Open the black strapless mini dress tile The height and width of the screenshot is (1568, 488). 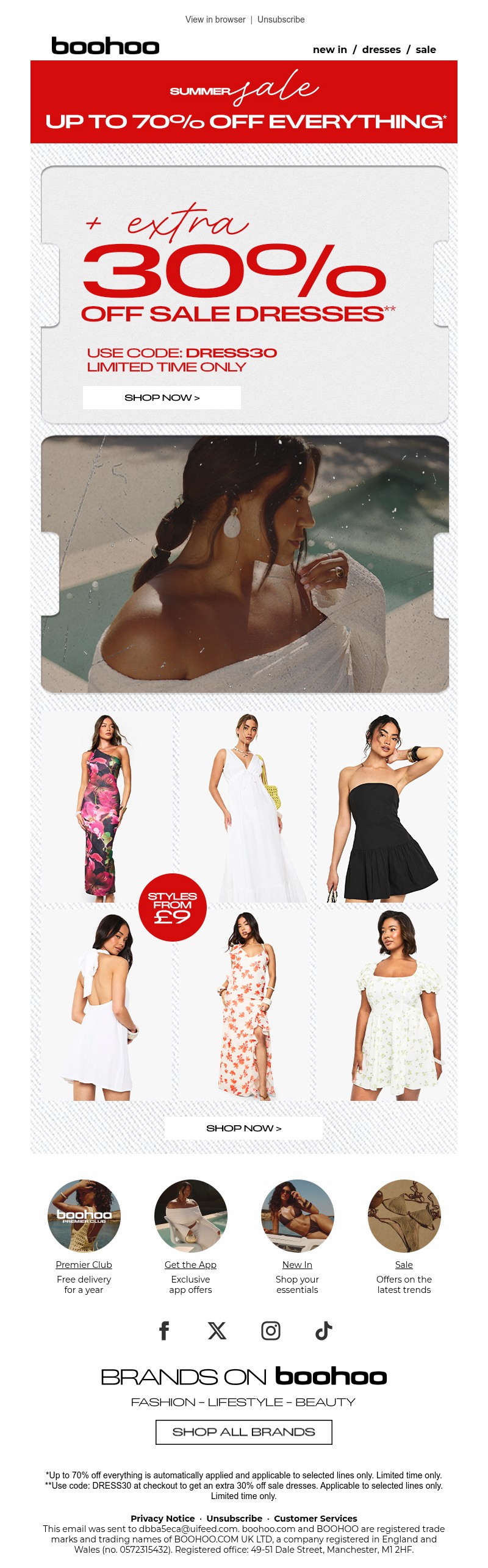[x=382, y=808]
